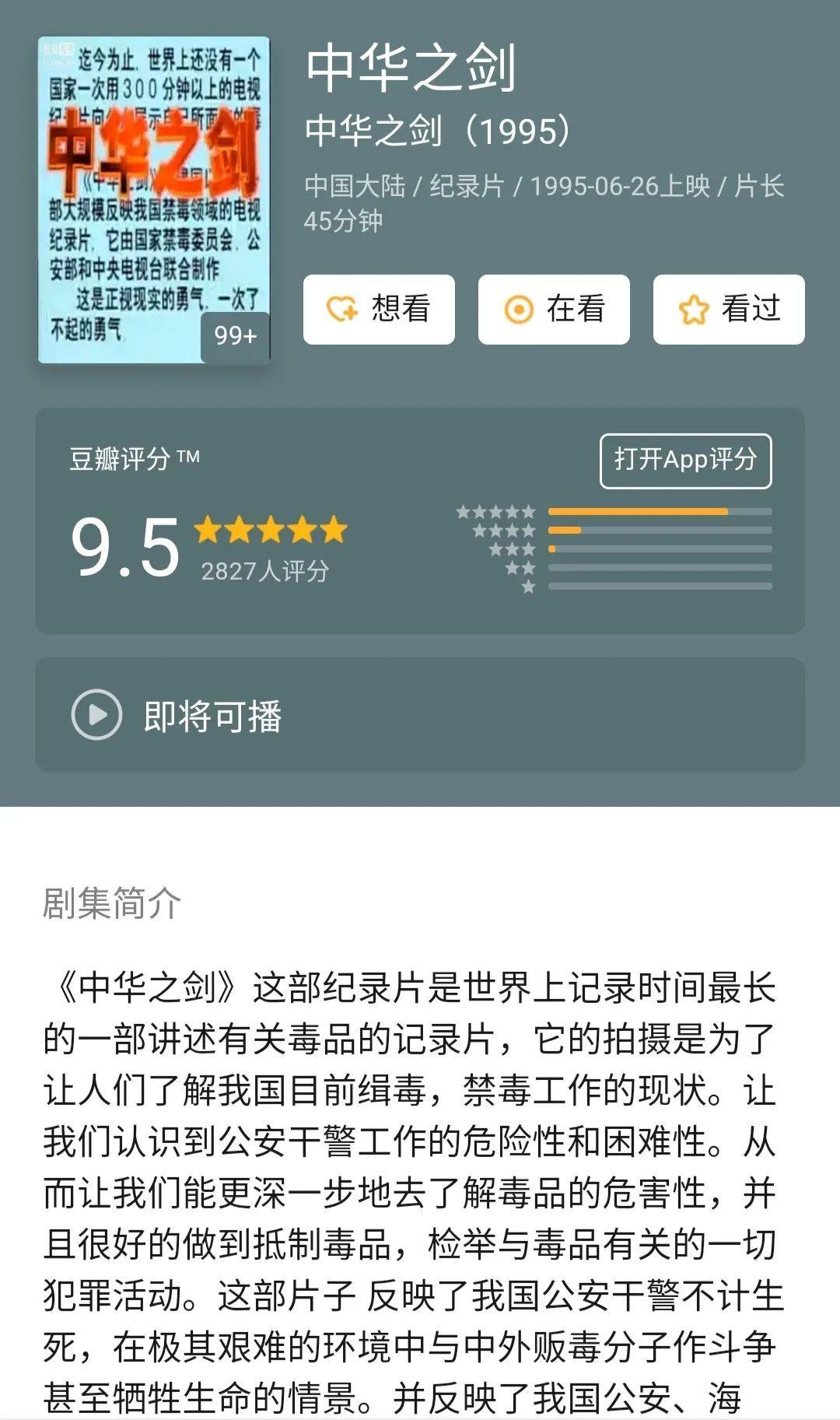840x1420 pixels.
Task: Click the circular 在看 status icon
Action: tap(519, 309)
